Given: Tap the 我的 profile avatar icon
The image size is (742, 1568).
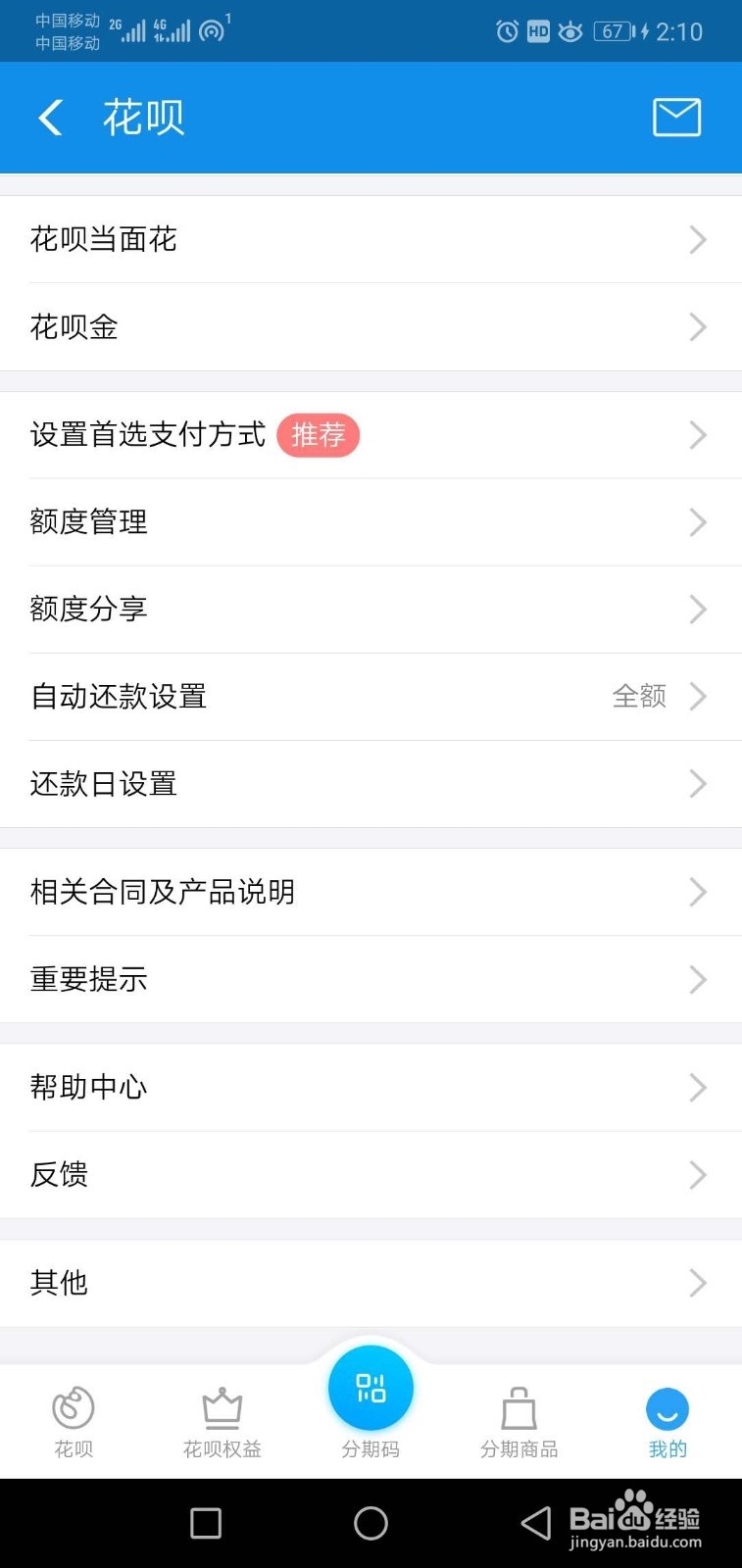Looking at the screenshot, I should pyautogui.click(x=668, y=1411).
